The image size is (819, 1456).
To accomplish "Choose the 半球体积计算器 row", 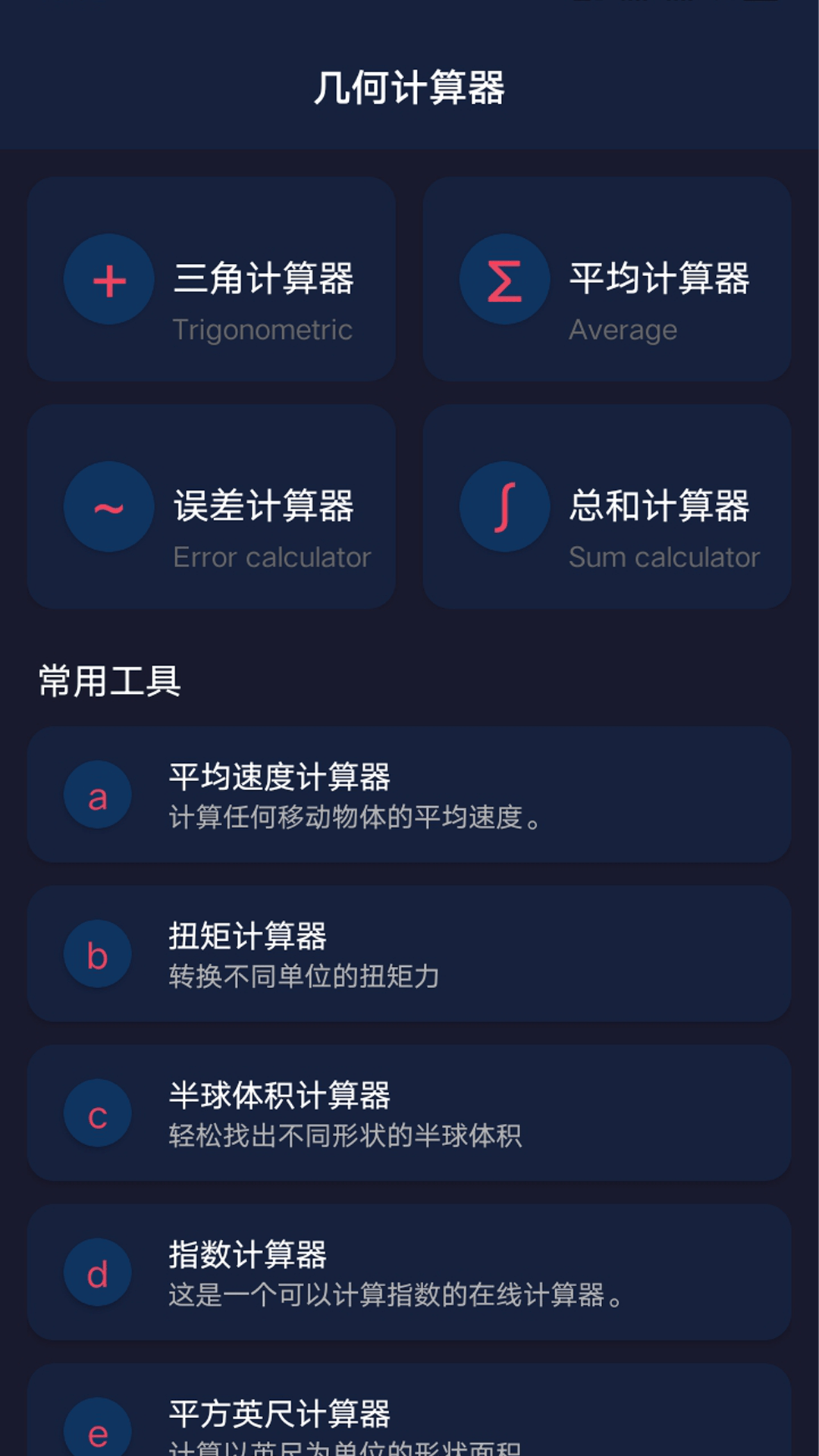I will (409, 1113).
